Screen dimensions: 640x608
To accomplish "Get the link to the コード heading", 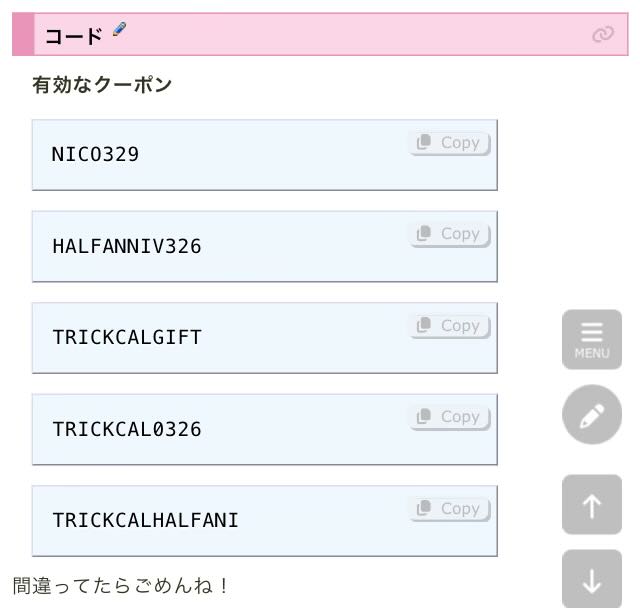I will tap(602, 35).
